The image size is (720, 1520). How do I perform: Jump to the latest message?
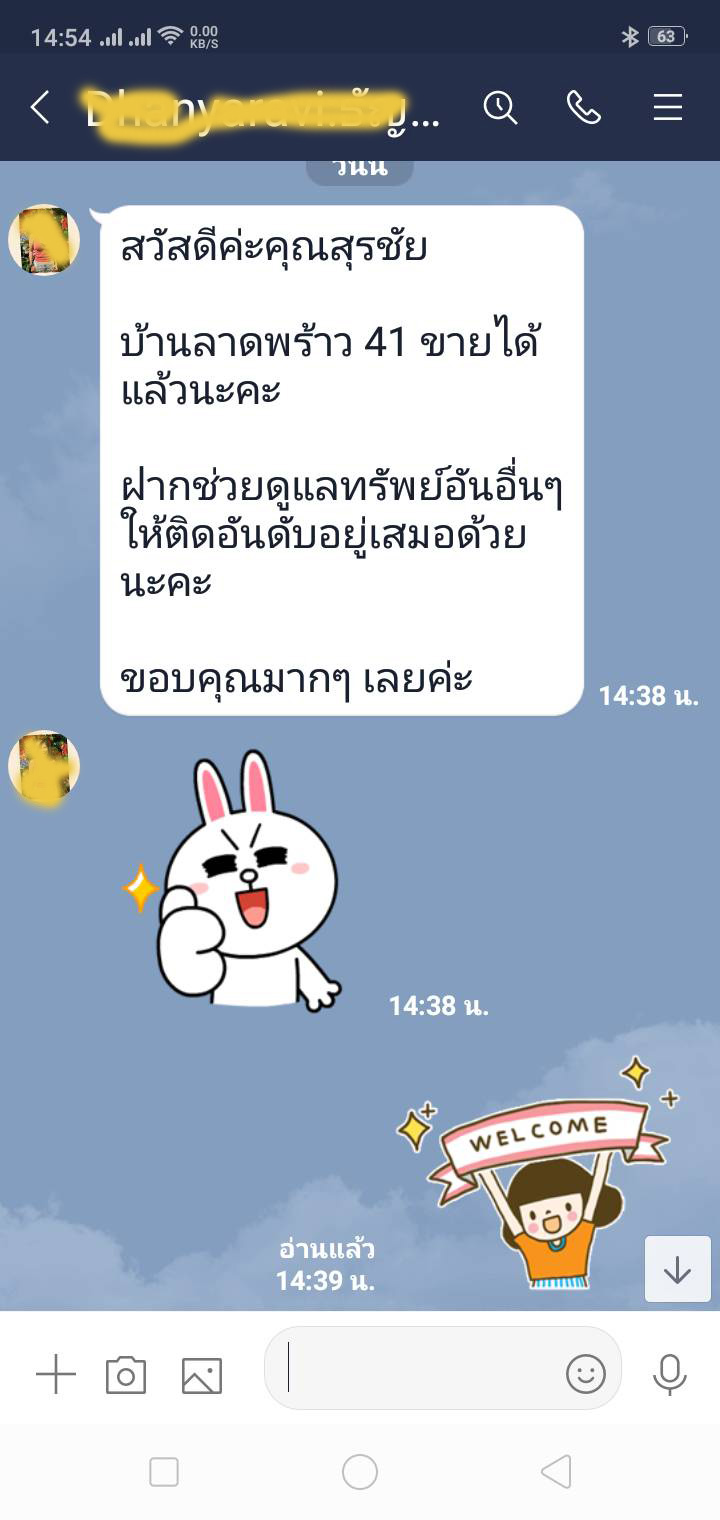coord(678,1269)
